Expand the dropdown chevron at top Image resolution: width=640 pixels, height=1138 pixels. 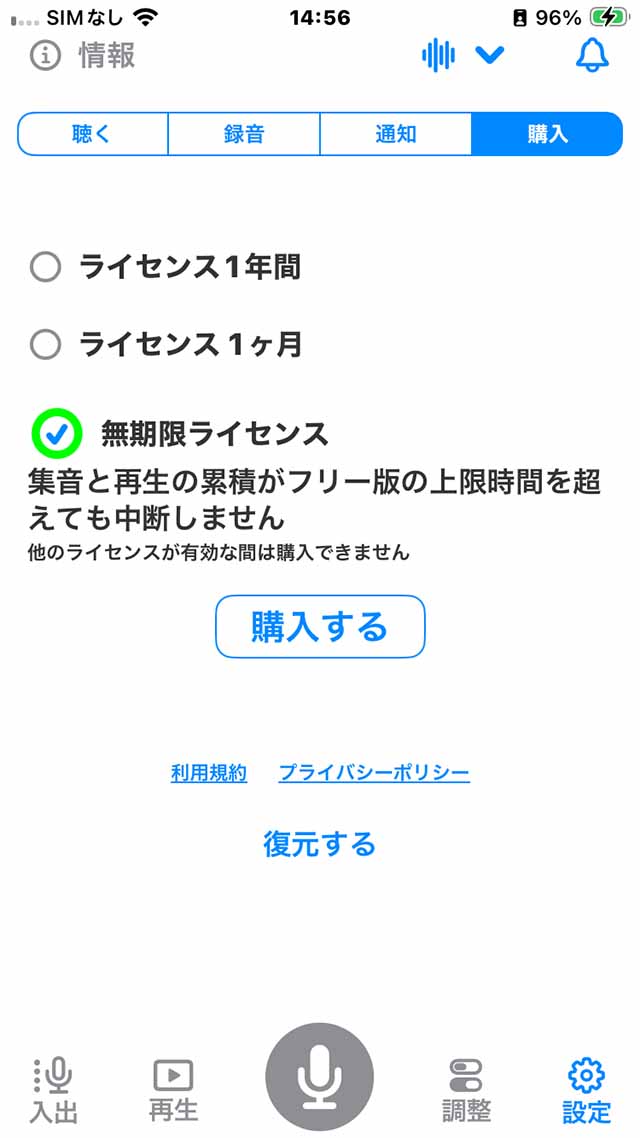point(490,55)
